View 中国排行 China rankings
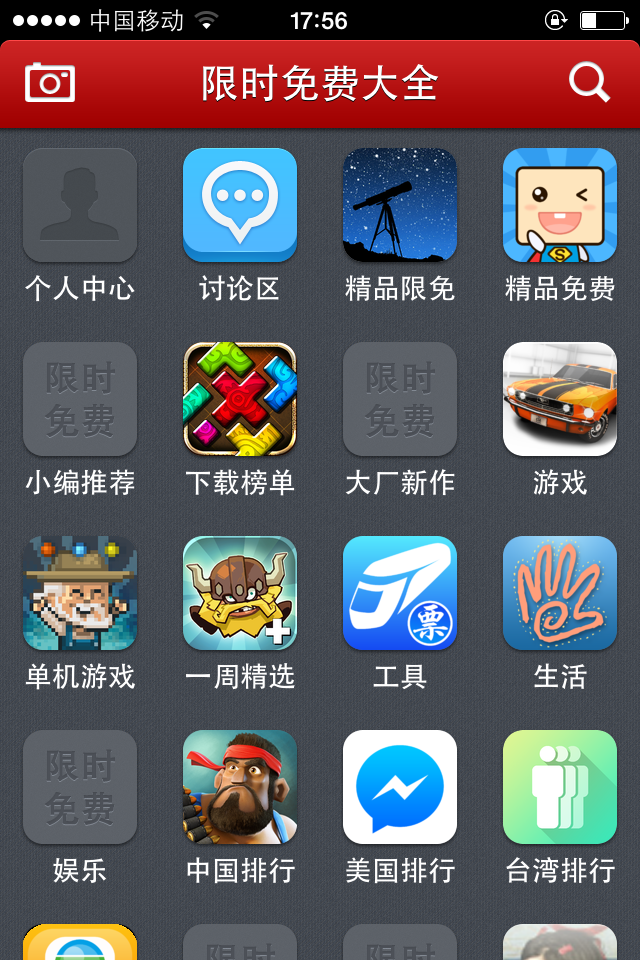 [240, 788]
